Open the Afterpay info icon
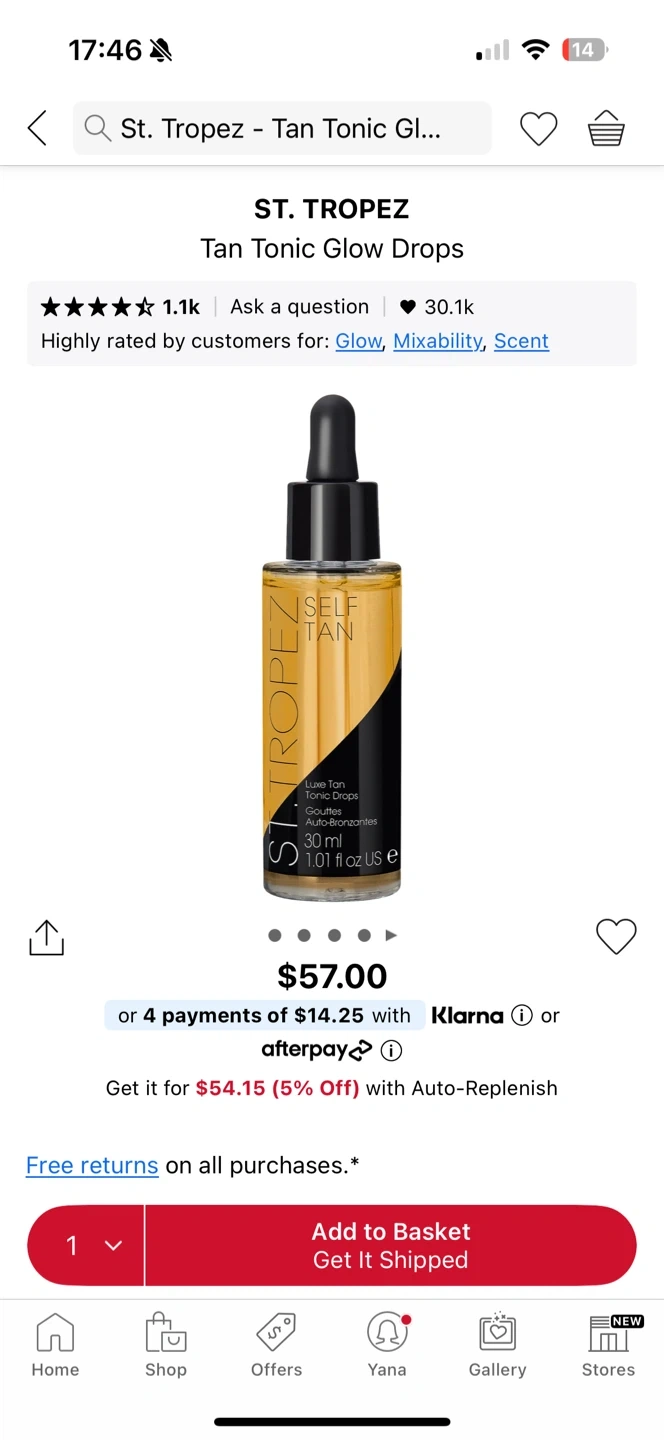This screenshot has width=664, height=1440. 392,1051
